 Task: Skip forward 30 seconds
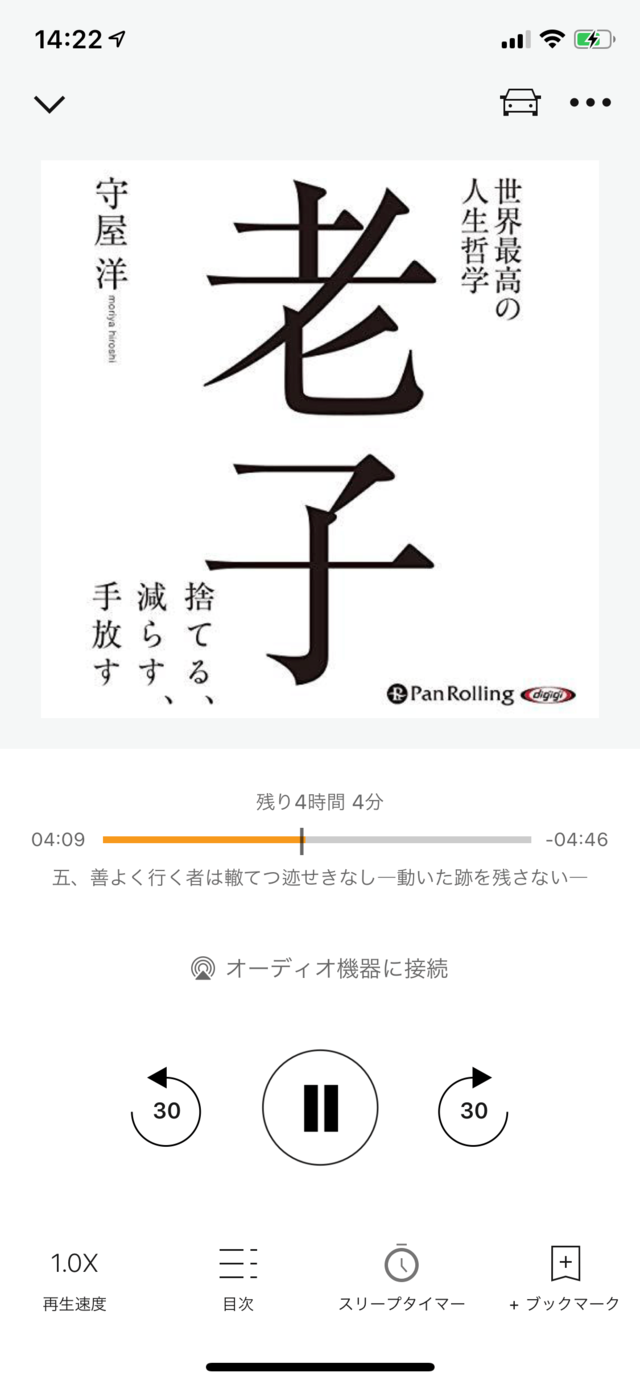474,1109
